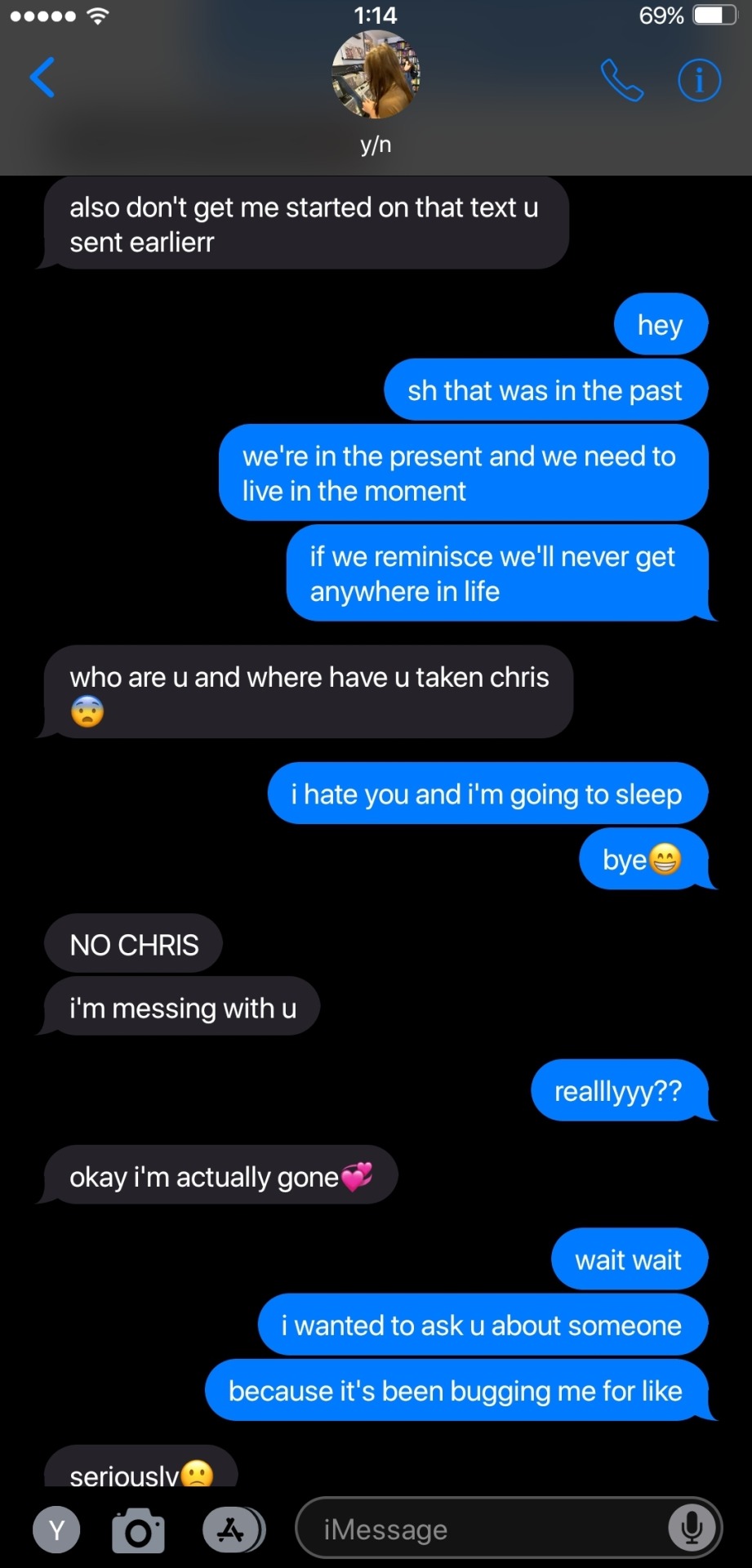This screenshot has width=752, height=1568.
Task: Open the conversation info details
Action: pyautogui.click(x=699, y=80)
